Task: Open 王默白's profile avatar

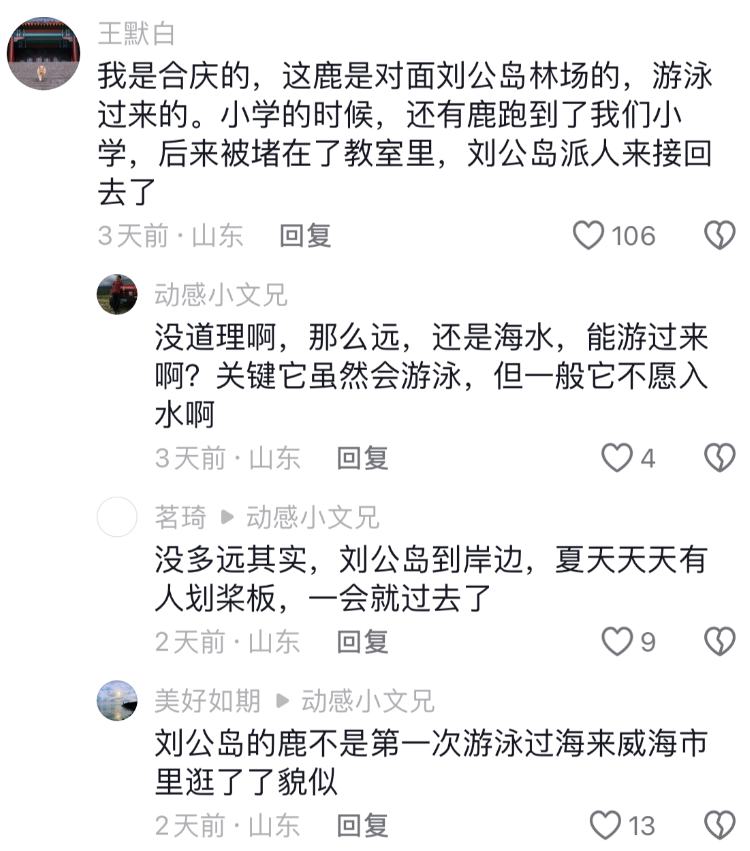Action: click(x=43, y=53)
